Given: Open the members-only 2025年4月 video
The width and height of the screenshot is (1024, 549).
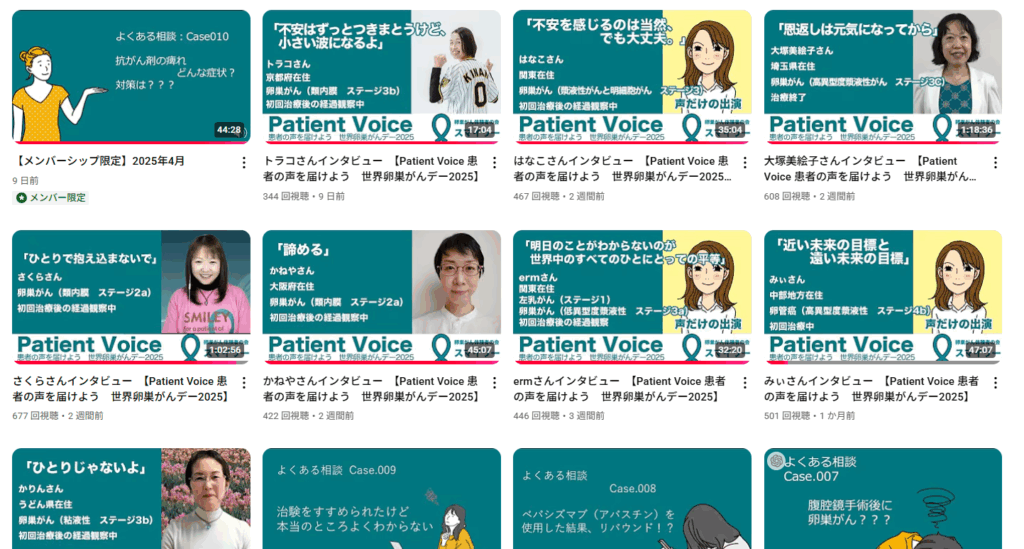Looking at the screenshot, I should tap(130, 77).
